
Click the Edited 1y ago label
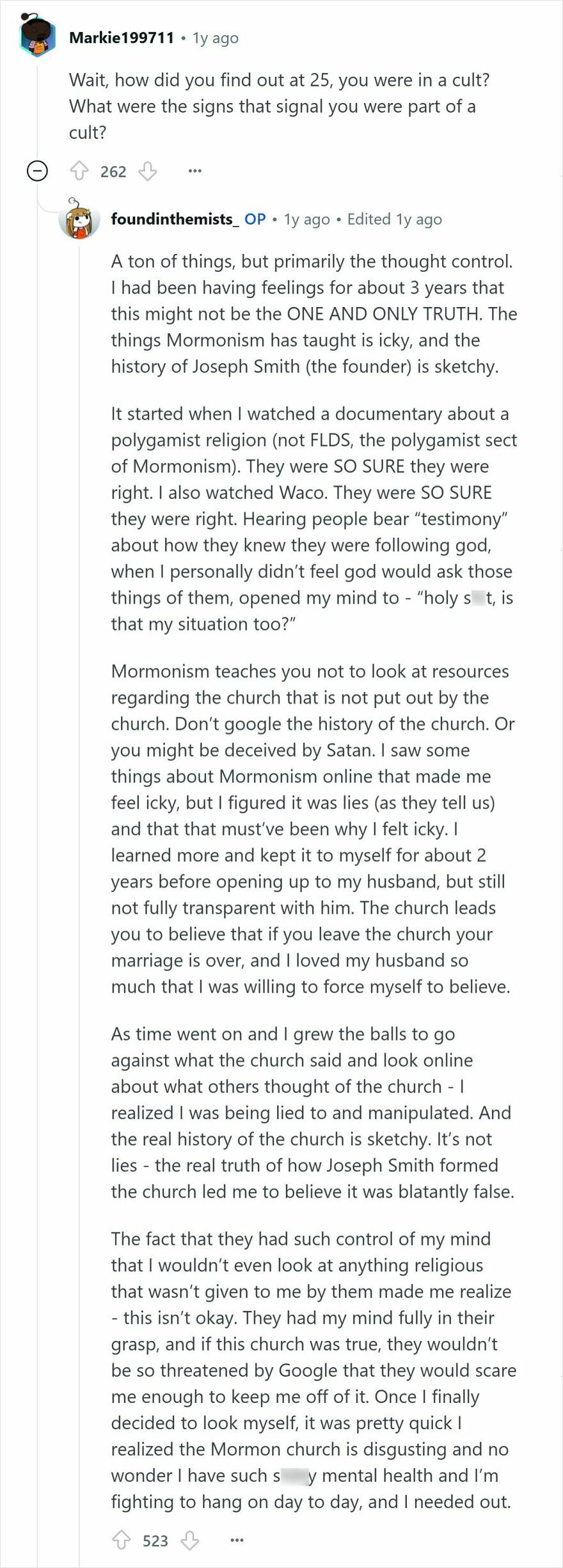click(x=394, y=219)
